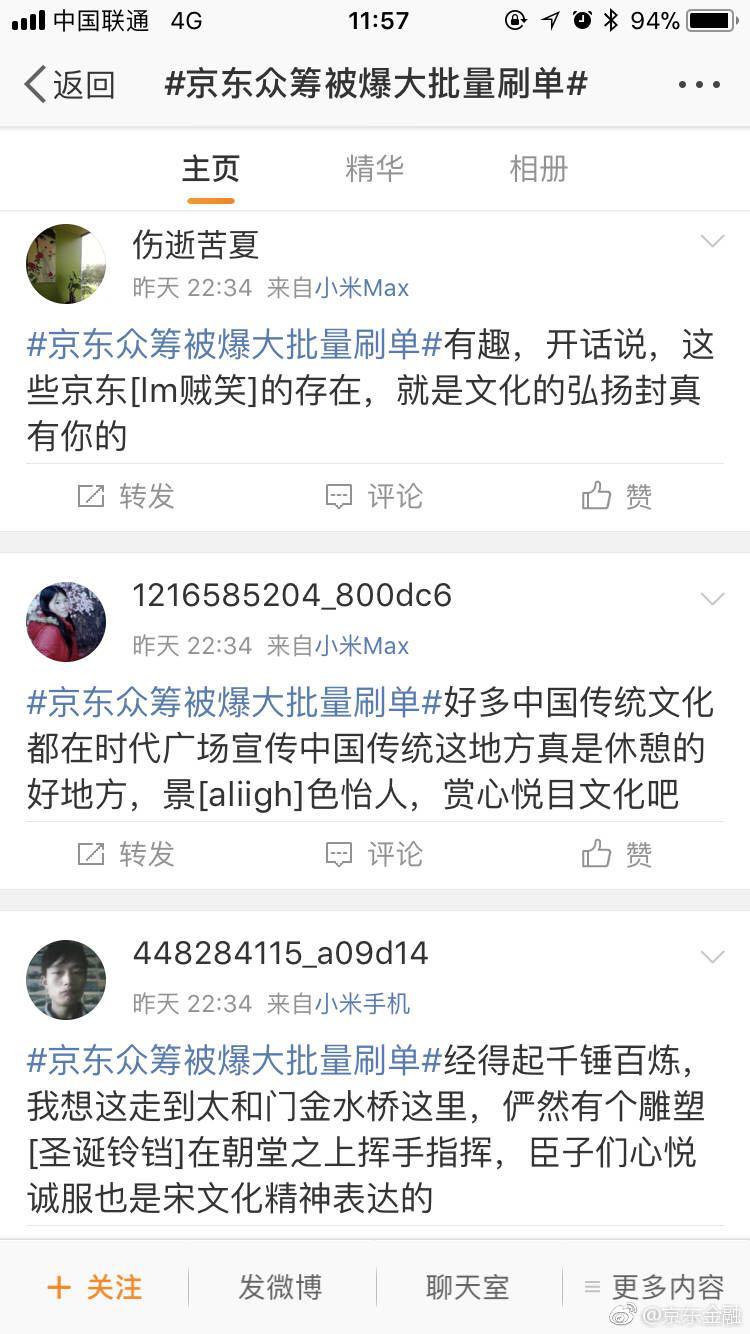750x1334 pixels.
Task: Open the 更多内容 menu
Action: 655,1287
